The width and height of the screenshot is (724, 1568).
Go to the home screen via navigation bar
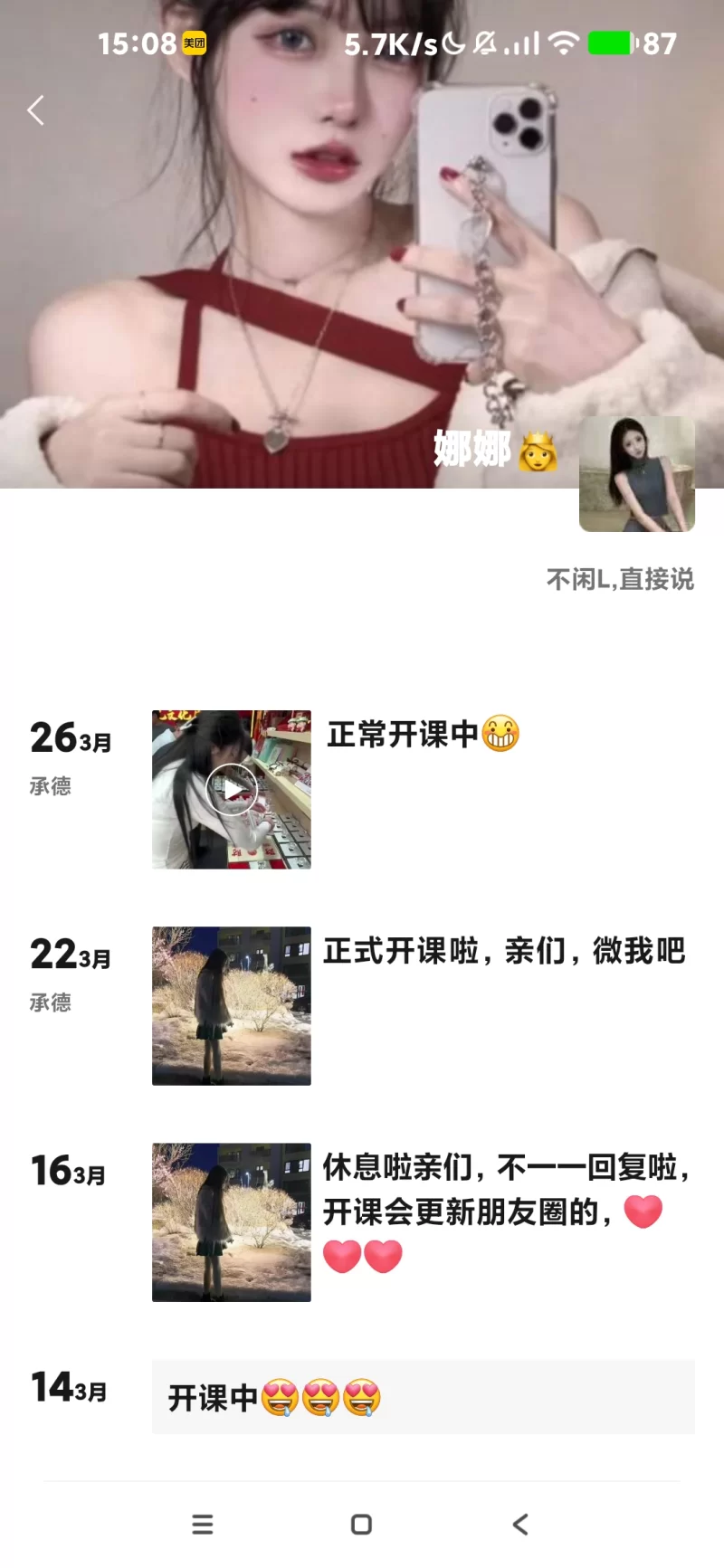(x=361, y=1525)
